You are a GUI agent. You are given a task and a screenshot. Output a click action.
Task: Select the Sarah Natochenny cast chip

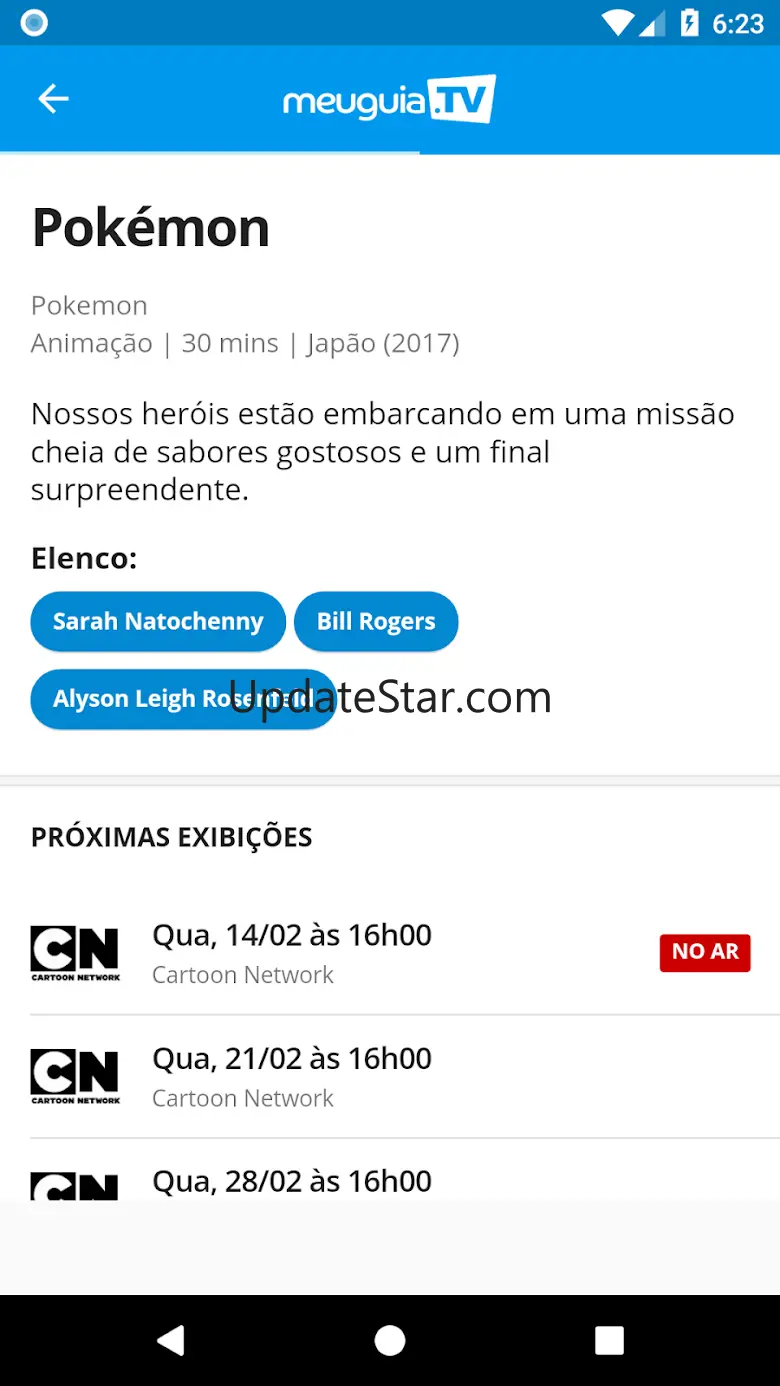158,621
